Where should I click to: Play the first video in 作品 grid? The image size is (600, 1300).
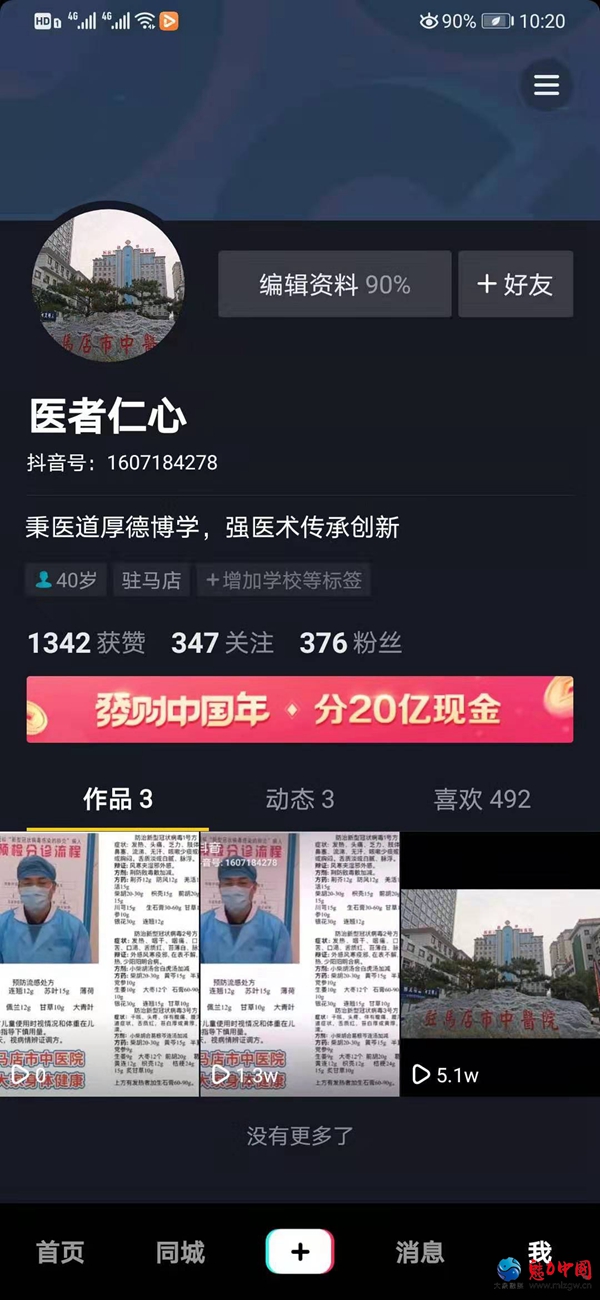(x=100, y=965)
